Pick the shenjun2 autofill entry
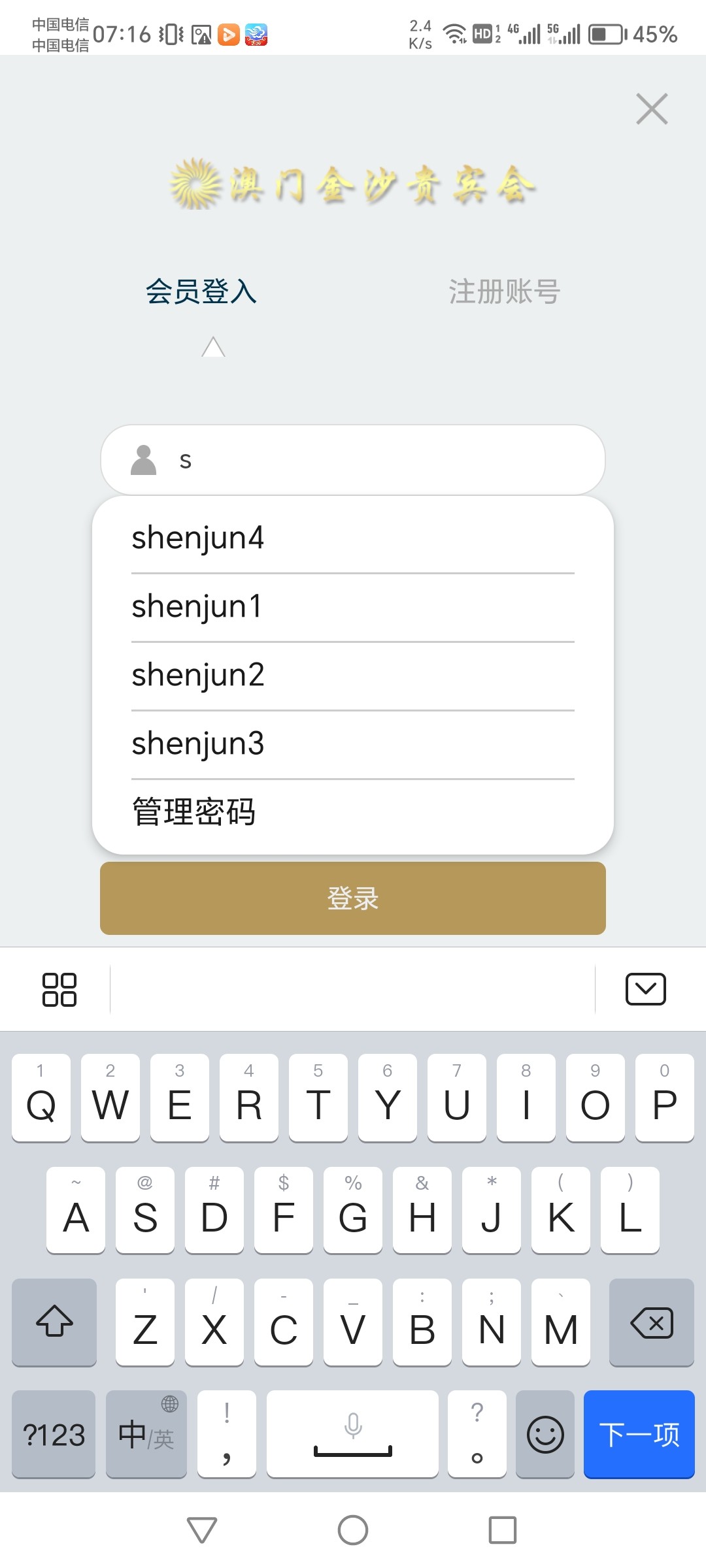 pyautogui.click(x=198, y=676)
